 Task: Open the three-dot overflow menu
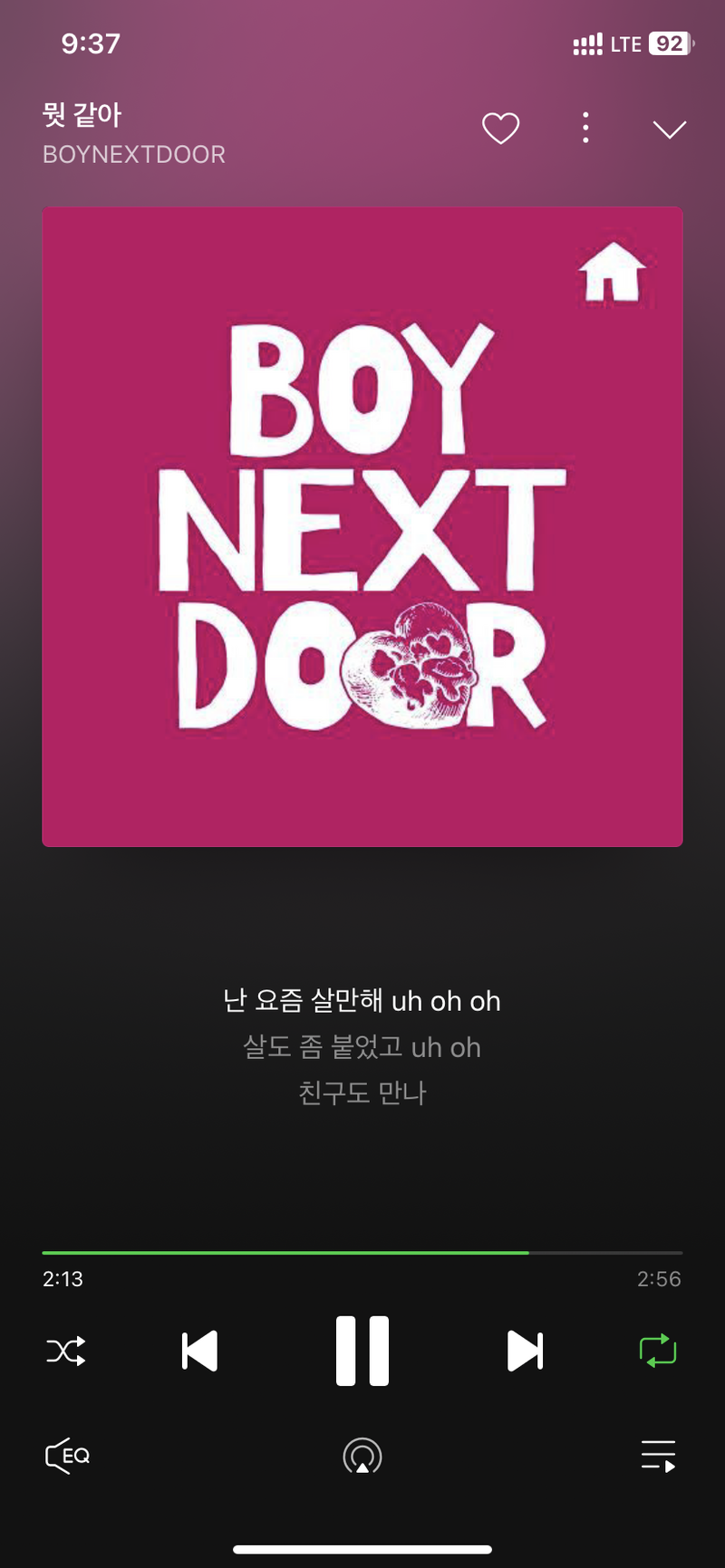pyautogui.click(x=585, y=129)
